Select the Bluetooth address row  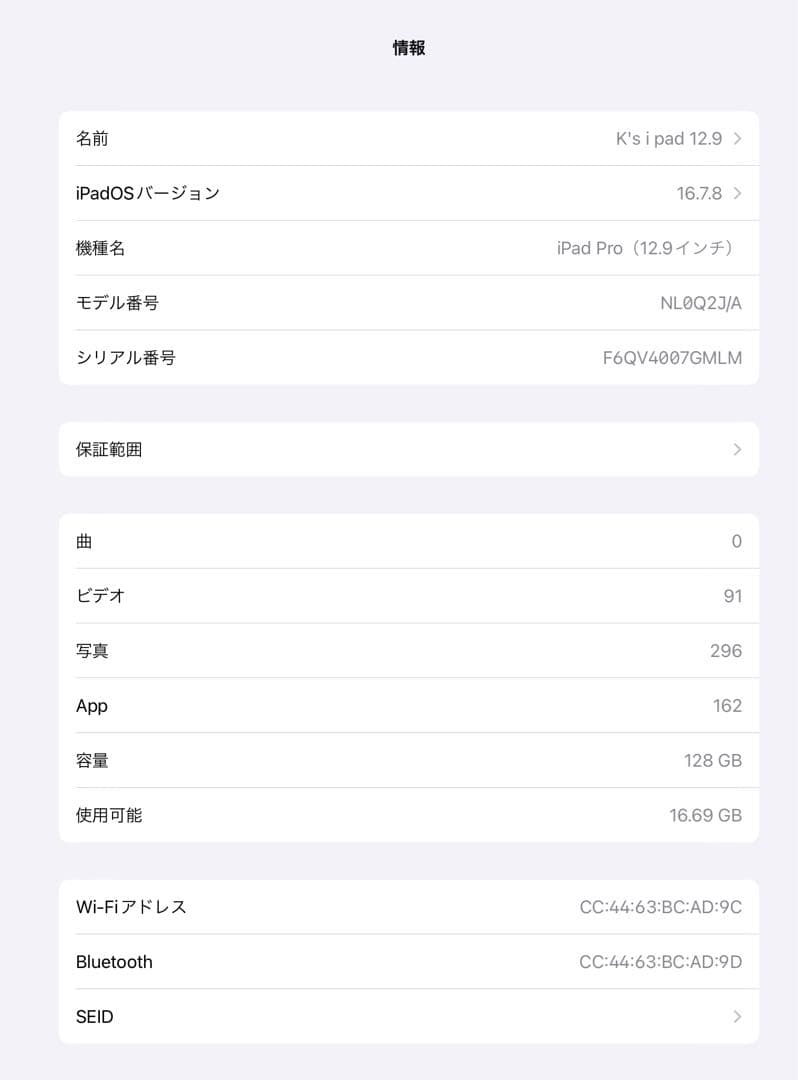tap(400, 961)
